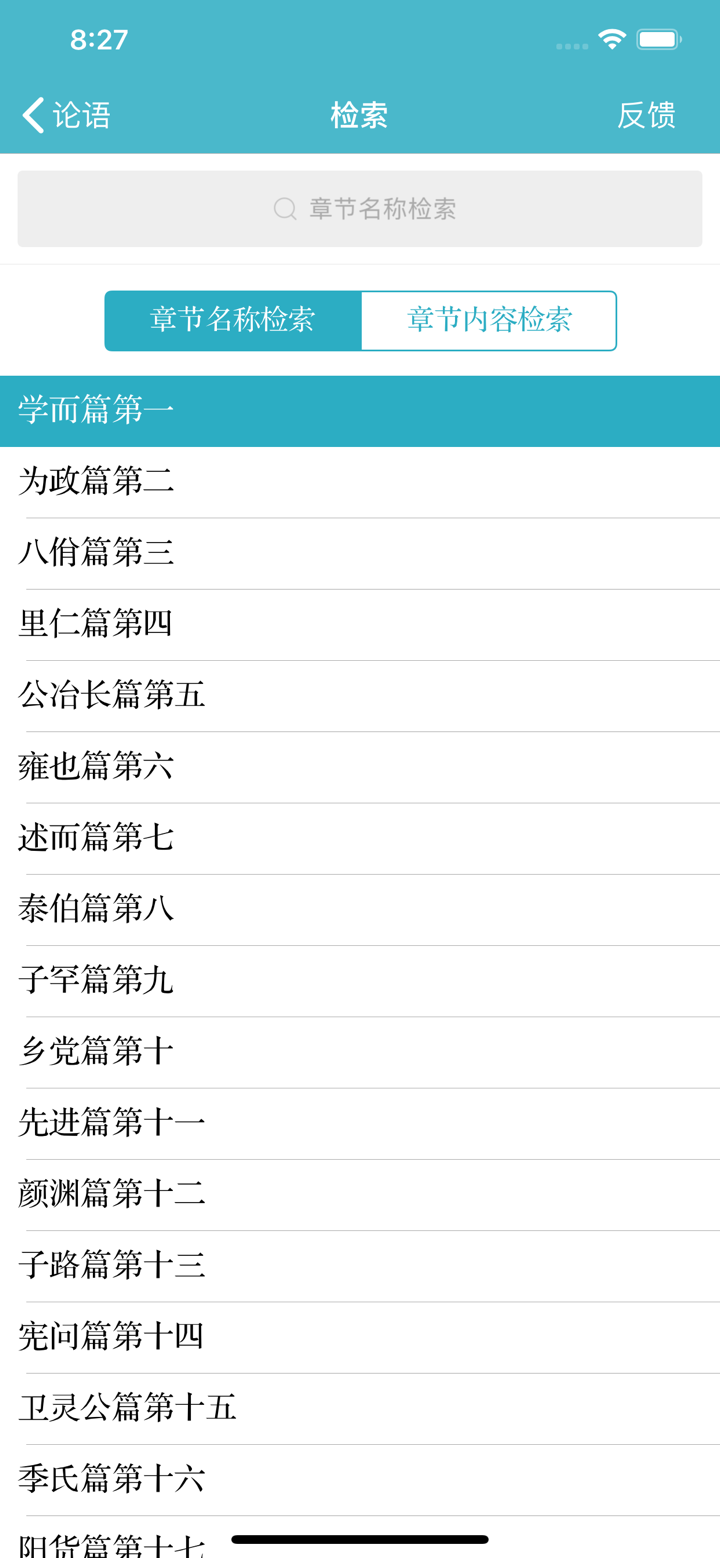
Task: Tap the chapter name search input field
Action: click(360, 209)
